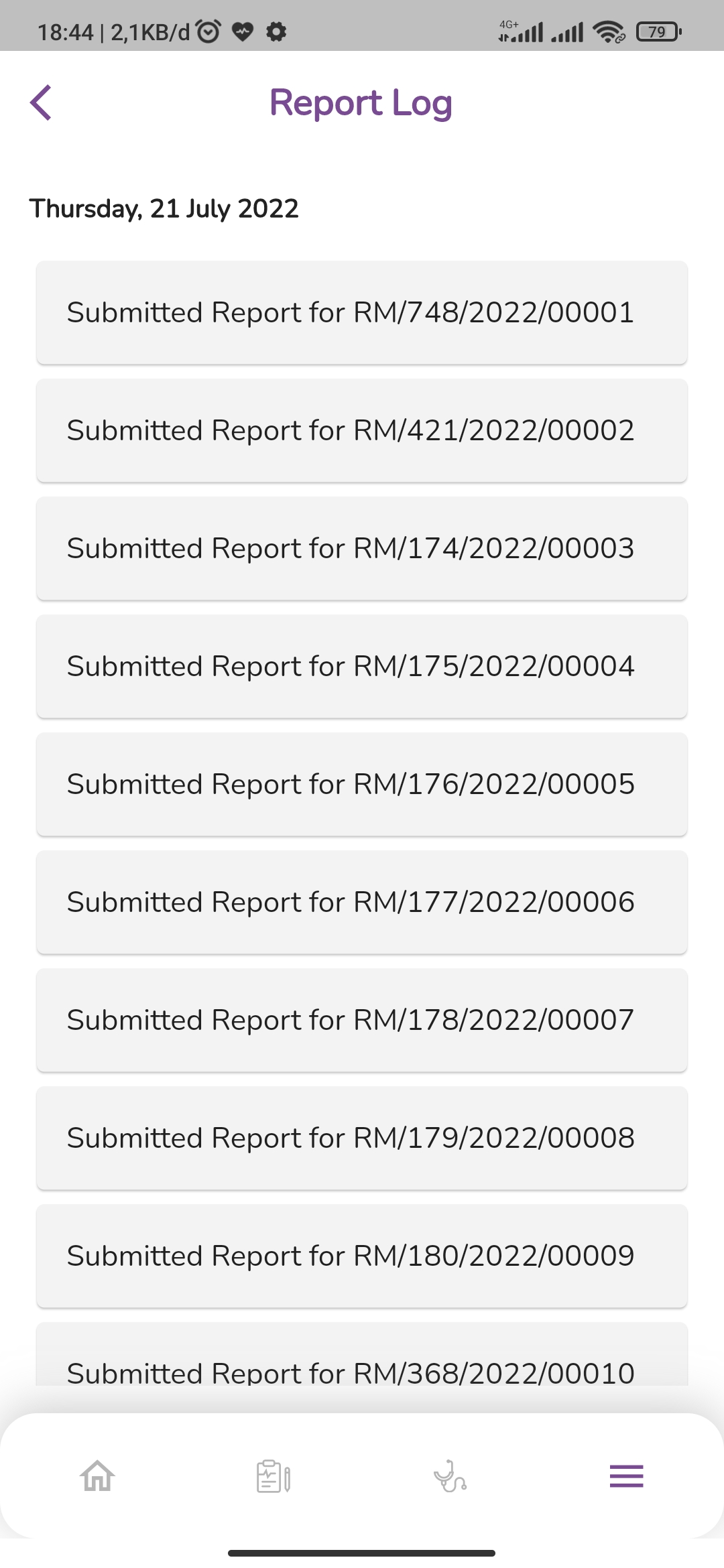
Task: Select report RM/180/2022/00009
Action: pyautogui.click(x=362, y=1256)
